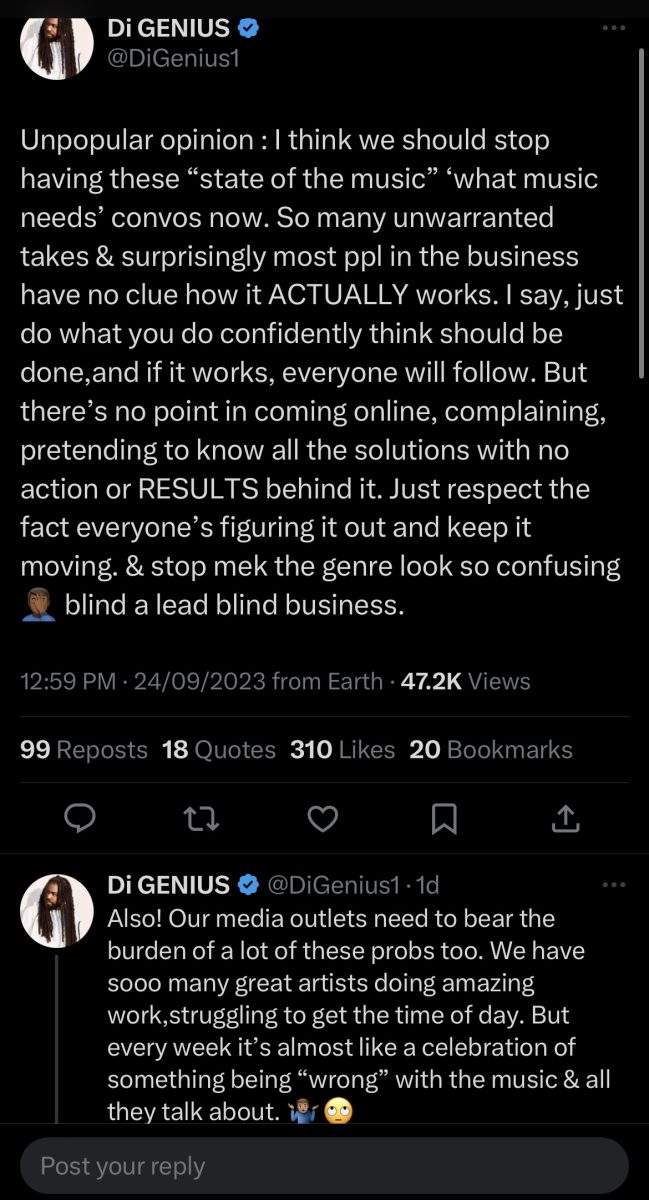649x1200 pixels.
Task: View the 99 Reposts list
Action: [84, 749]
